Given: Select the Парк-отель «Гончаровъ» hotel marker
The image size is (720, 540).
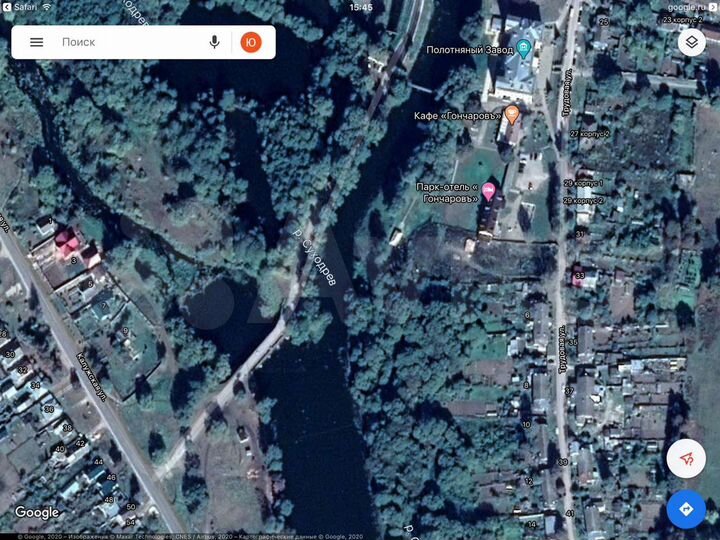Looking at the screenshot, I should (488, 189).
